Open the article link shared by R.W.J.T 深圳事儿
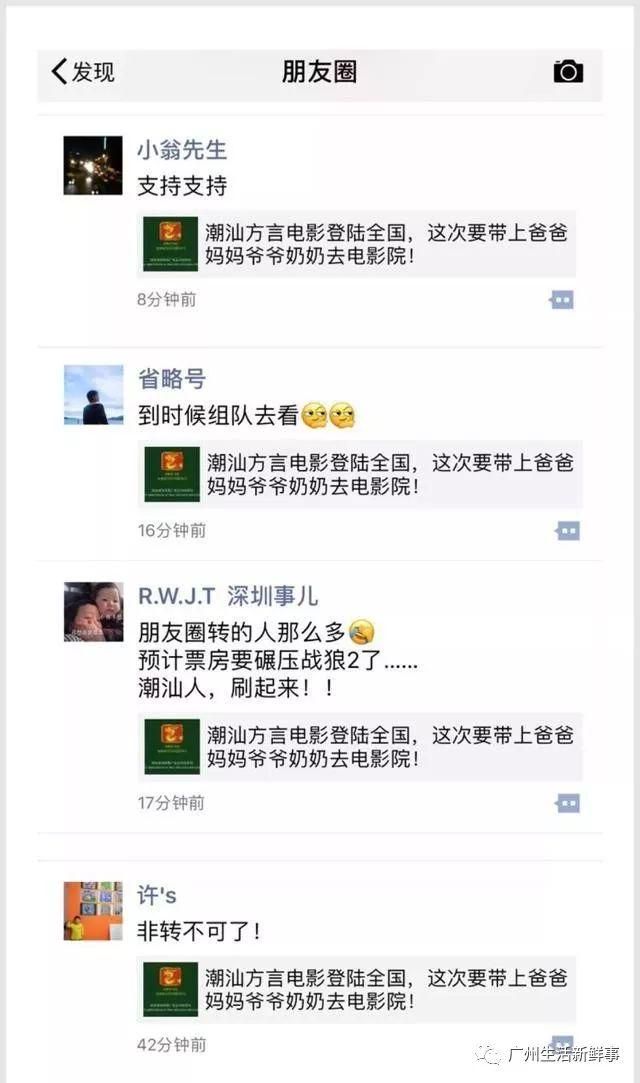Viewport: 640px width, 1083px height. tap(360, 747)
